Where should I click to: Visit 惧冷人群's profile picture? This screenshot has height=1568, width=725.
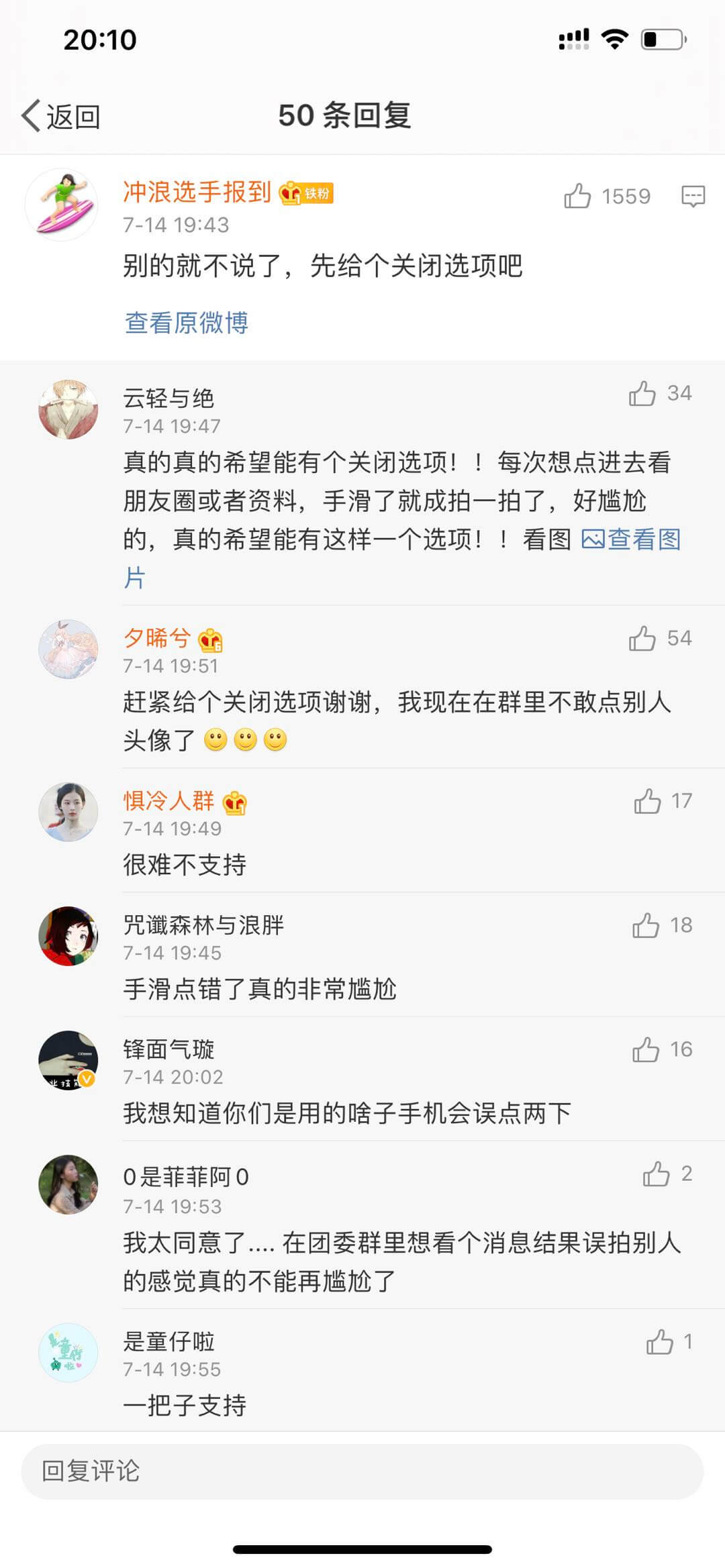coord(68,812)
